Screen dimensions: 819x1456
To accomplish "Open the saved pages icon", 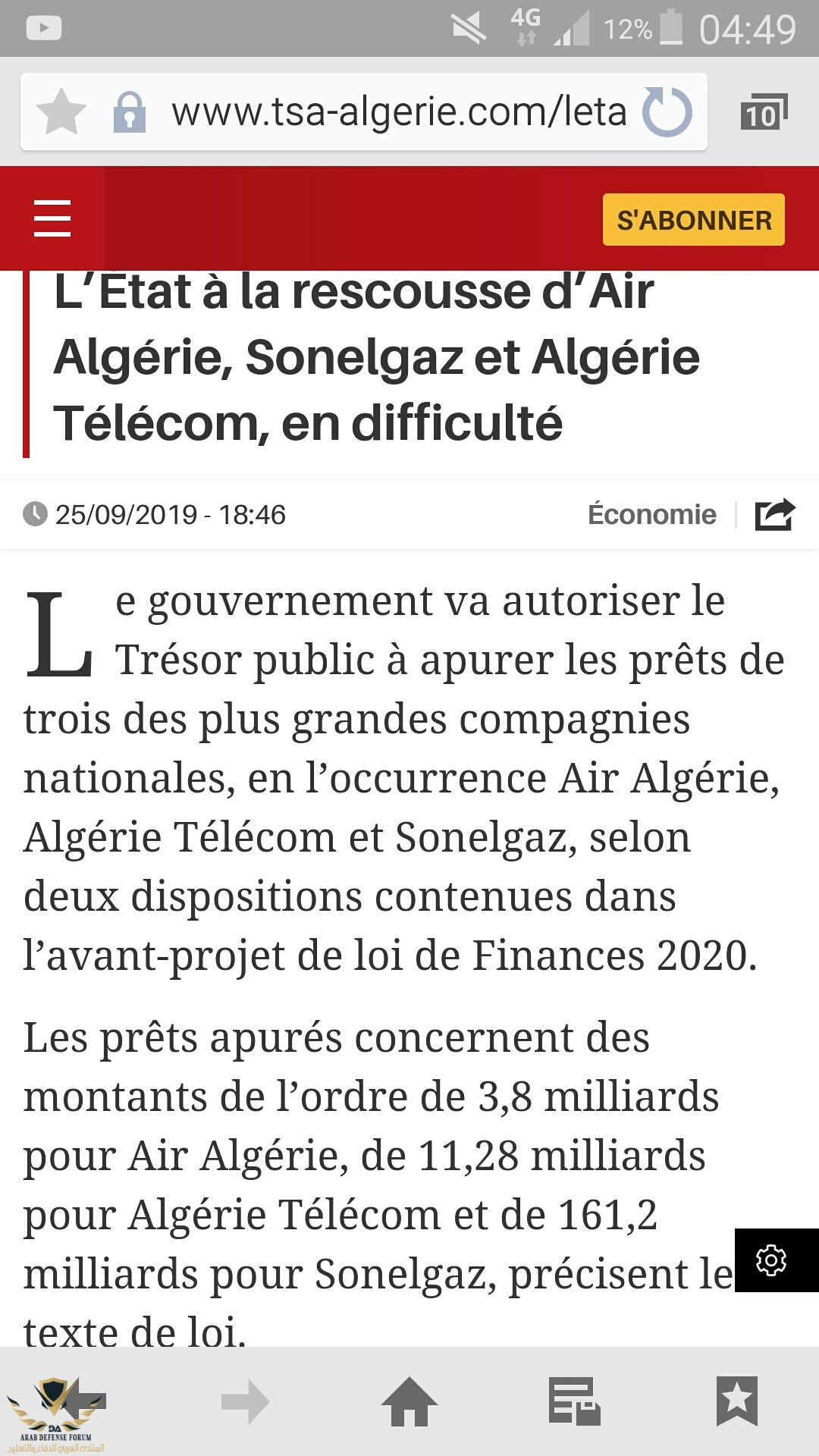I will coord(574,1401).
